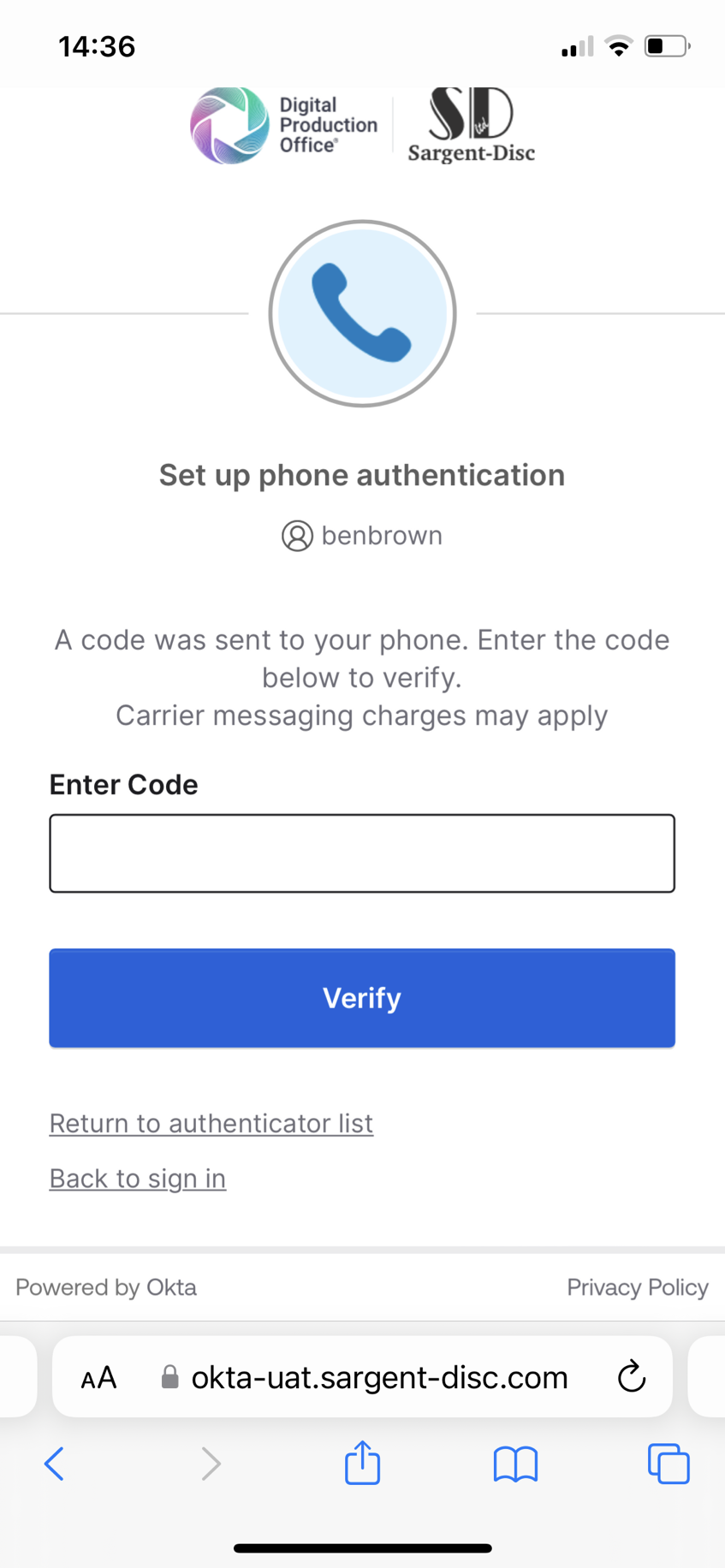Go back to the previous page
This screenshot has height=1568, width=725.
point(54,1464)
